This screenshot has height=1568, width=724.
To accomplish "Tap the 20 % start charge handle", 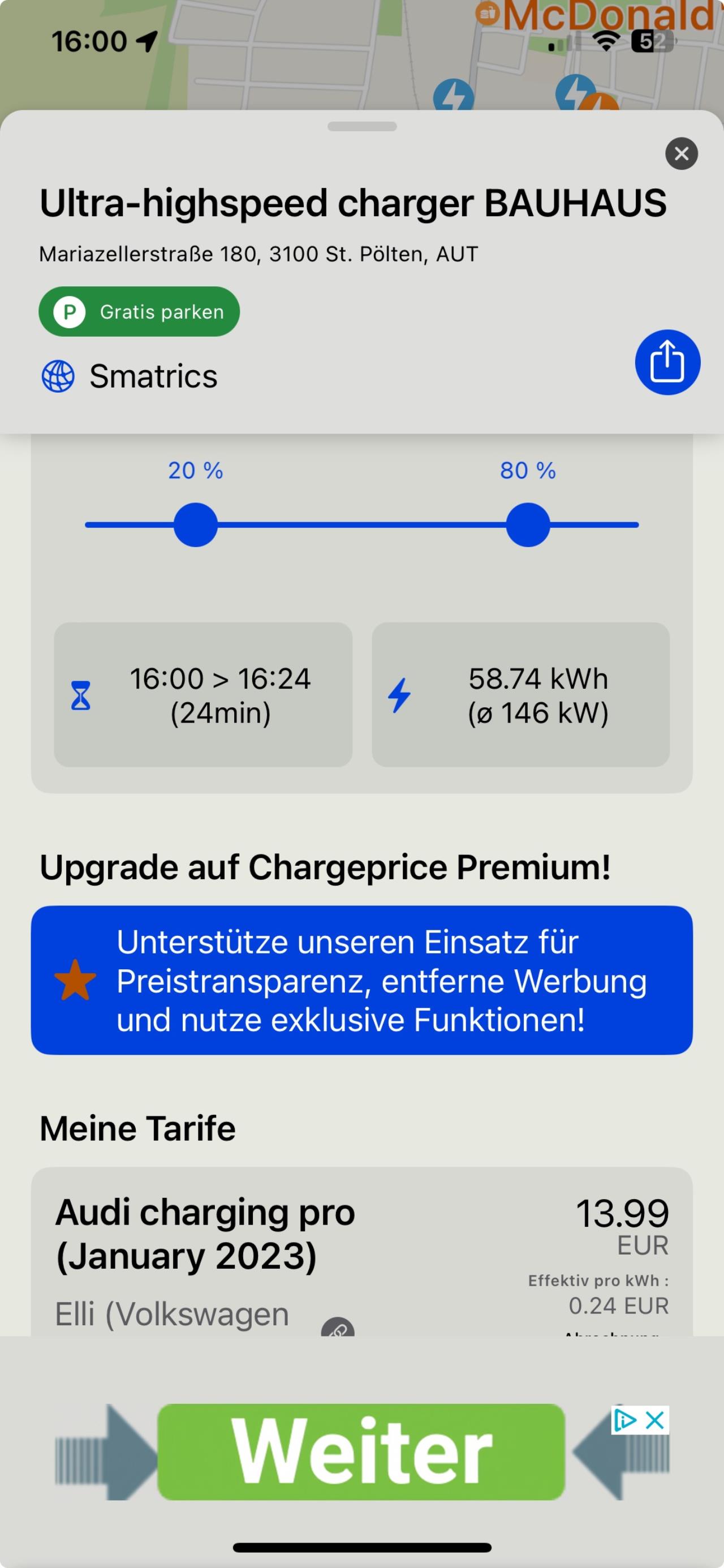I will (195, 525).
